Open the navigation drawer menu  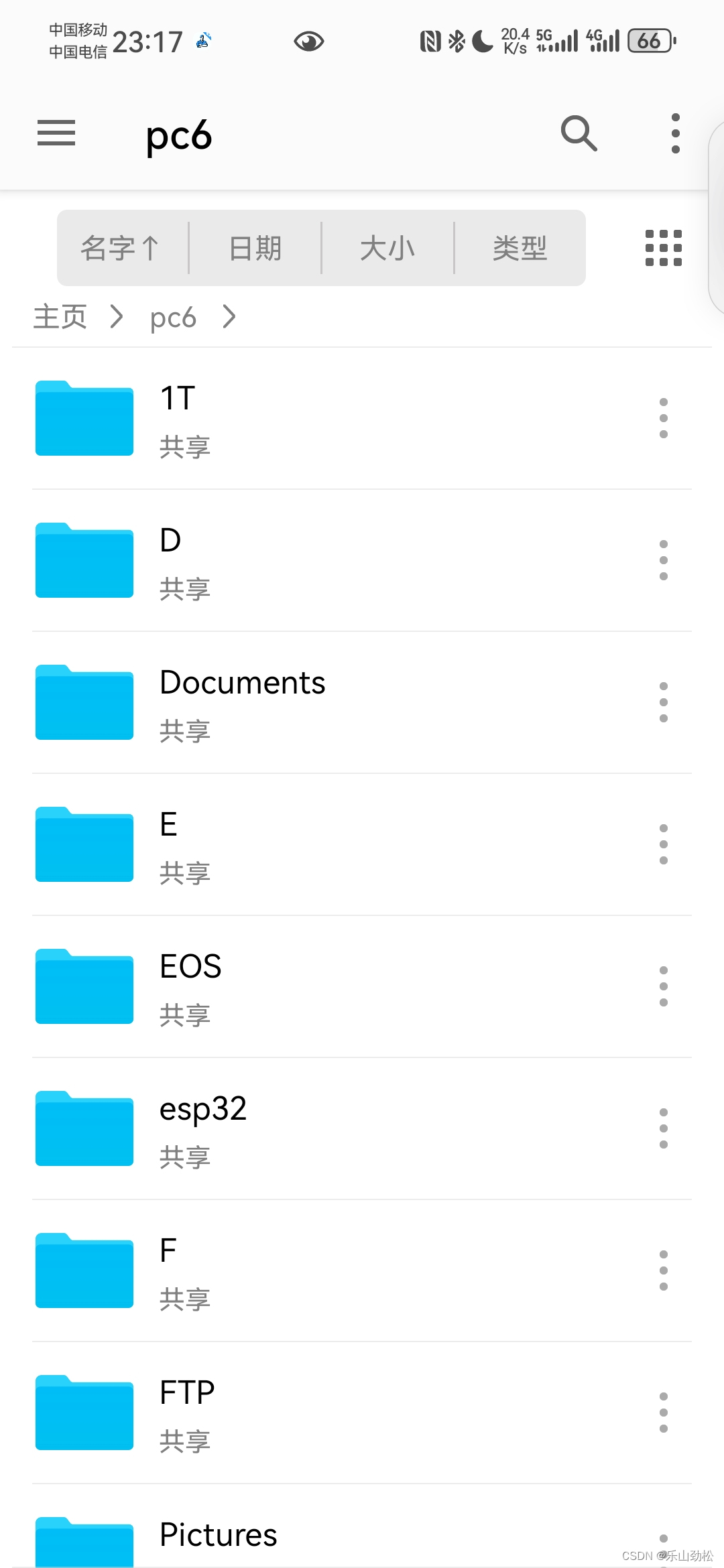(56, 133)
